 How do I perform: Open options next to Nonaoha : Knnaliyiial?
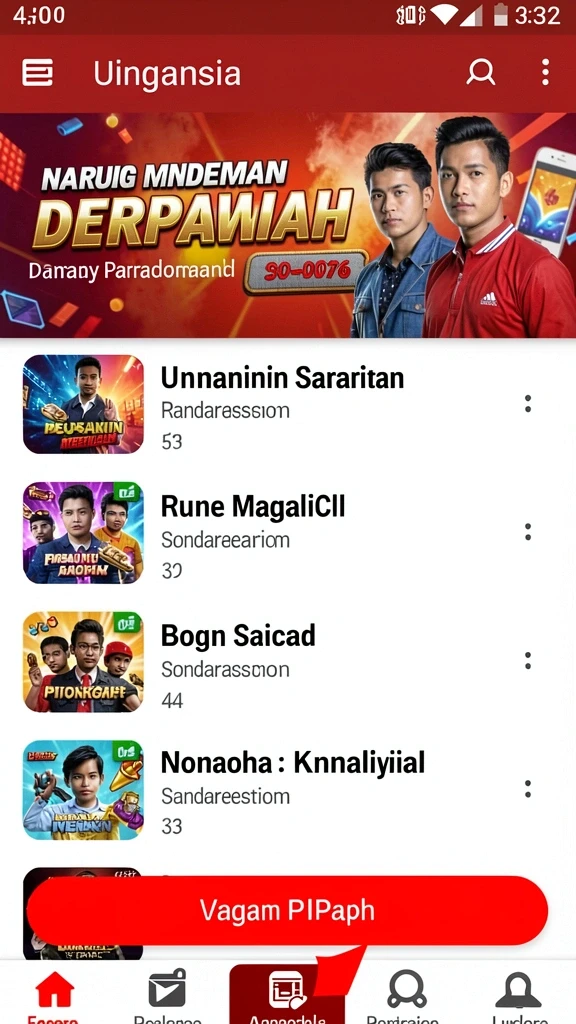pos(528,790)
